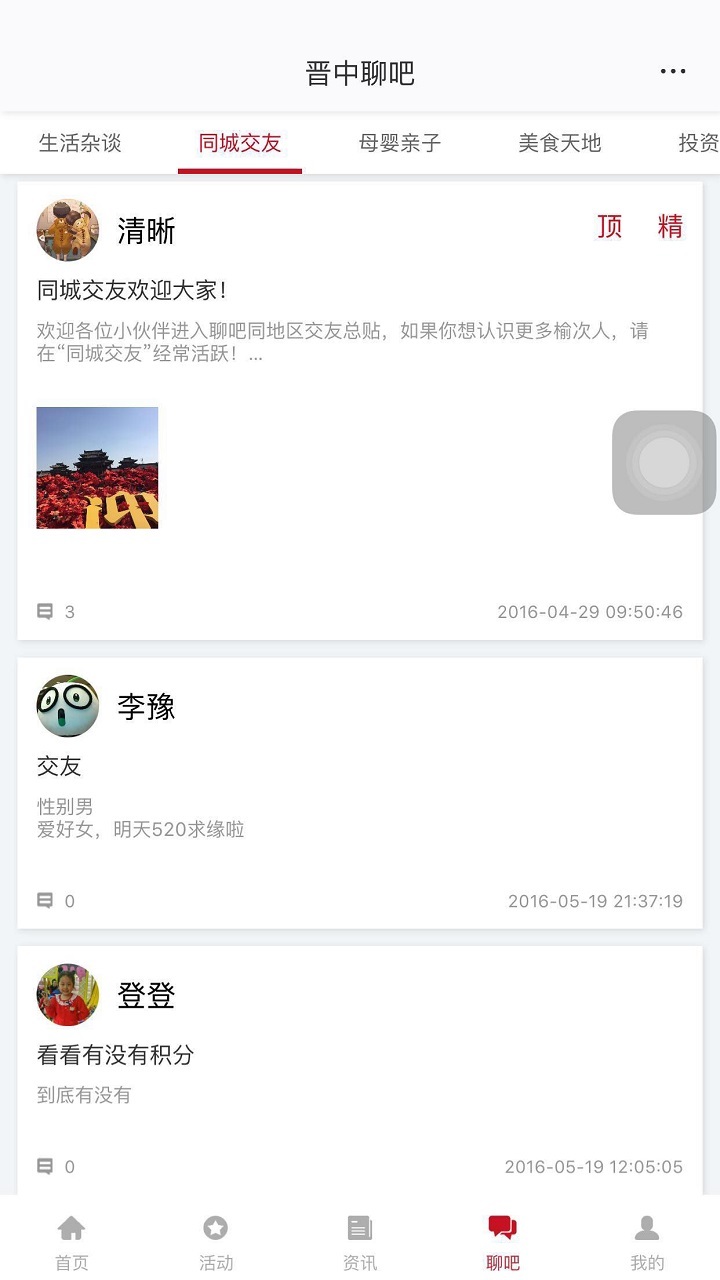
Task: Tap the comment icon on 清晰's post
Action: coord(45,611)
